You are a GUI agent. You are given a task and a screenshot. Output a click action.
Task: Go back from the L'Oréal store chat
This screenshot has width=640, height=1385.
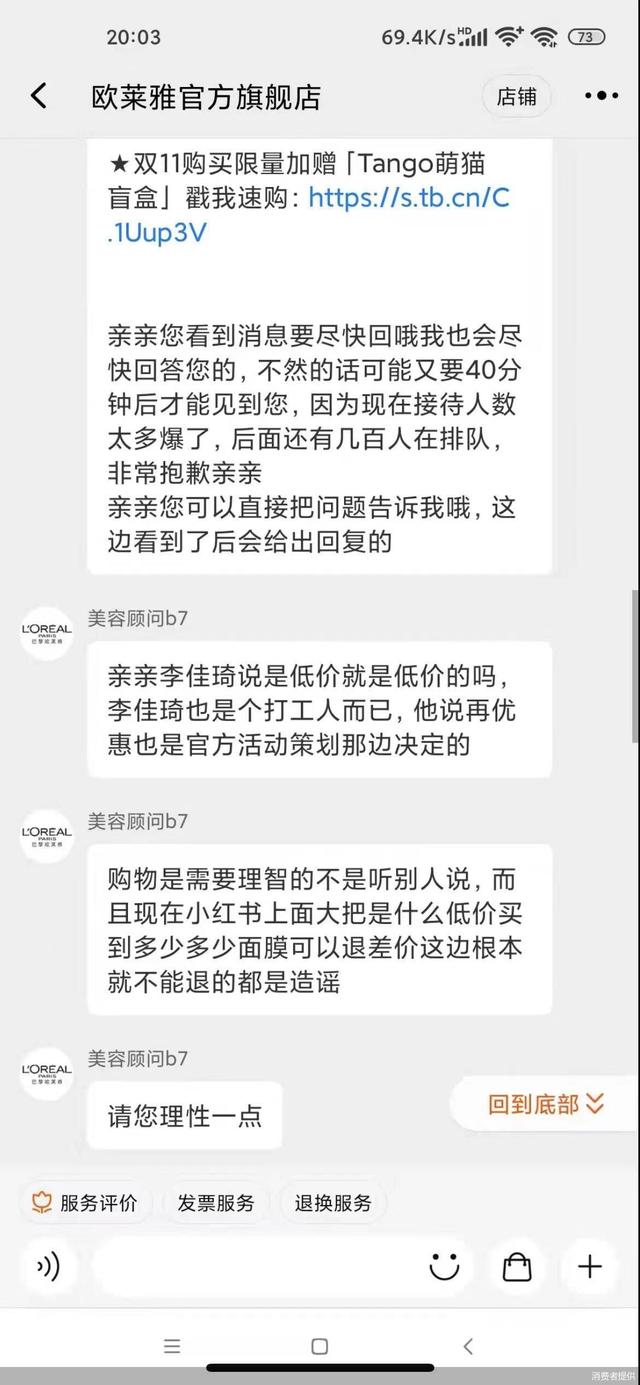pyautogui.click(x=38, y=96)
